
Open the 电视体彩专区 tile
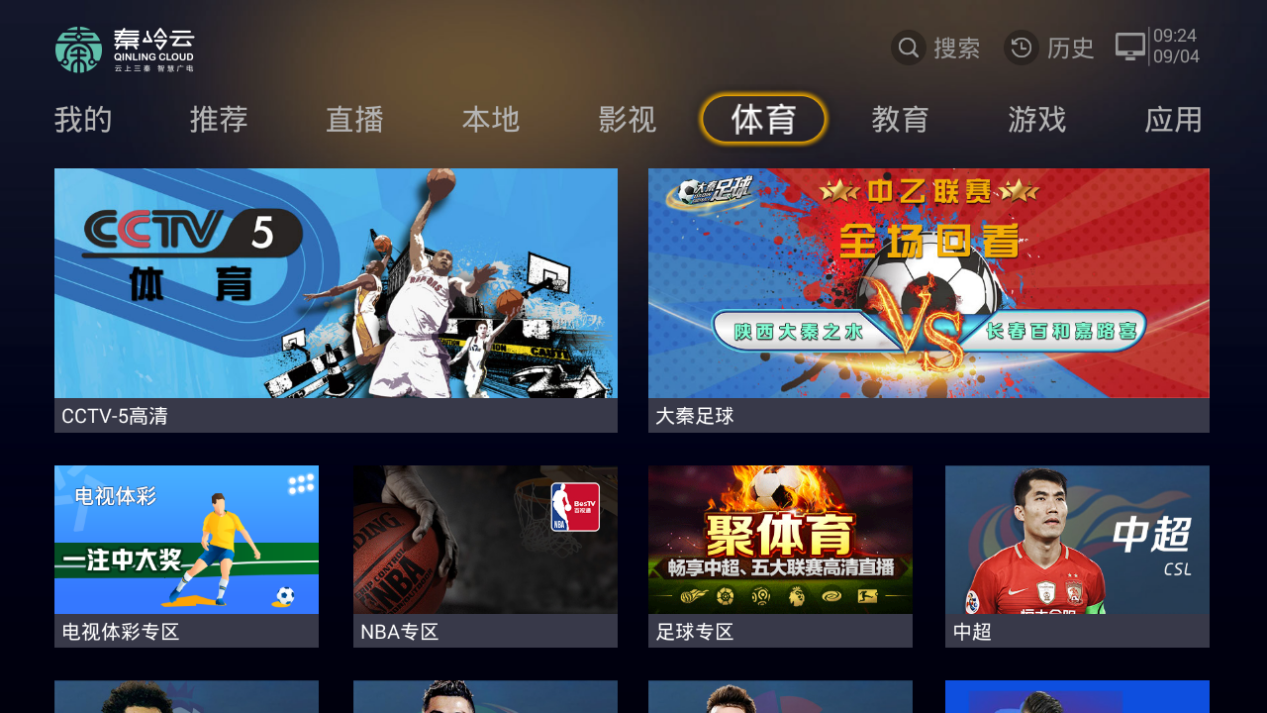[187, 555]
